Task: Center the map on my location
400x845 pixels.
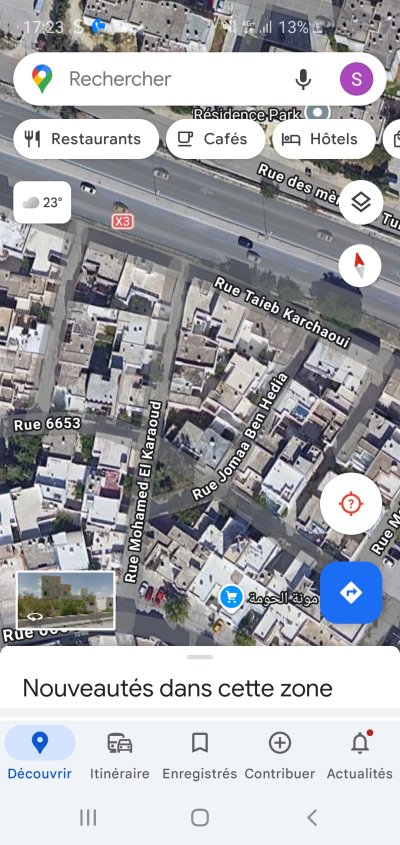Action: [351, 503]
